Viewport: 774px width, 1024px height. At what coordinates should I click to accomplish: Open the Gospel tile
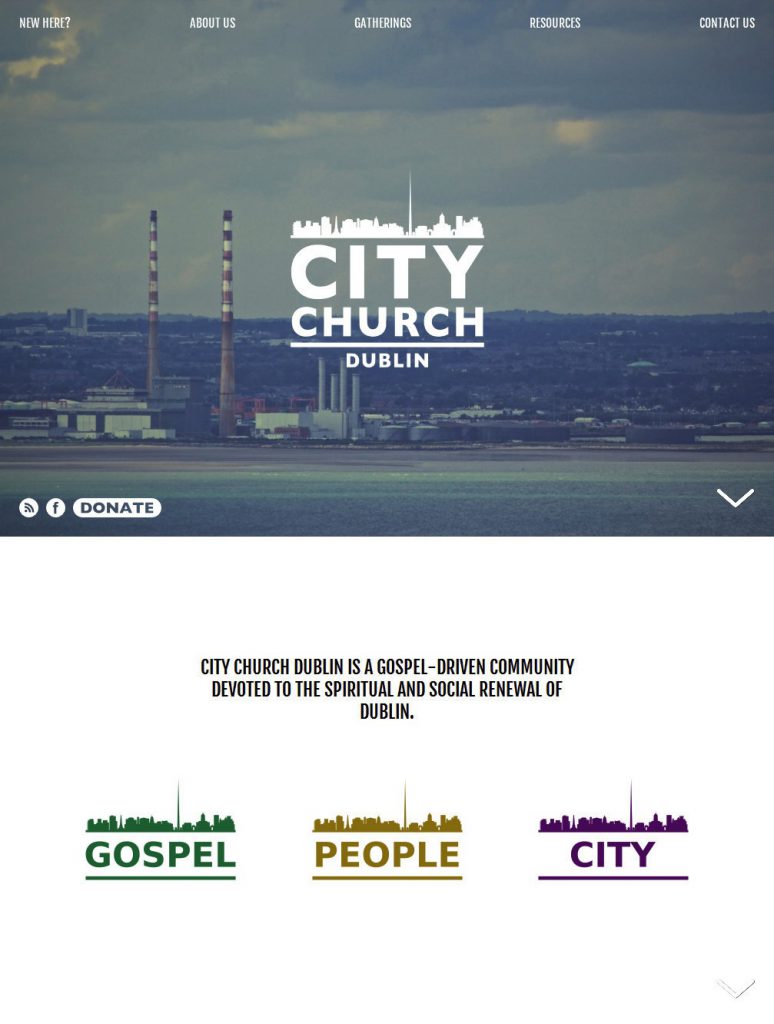pyautogui.click(x=161, y=832)
